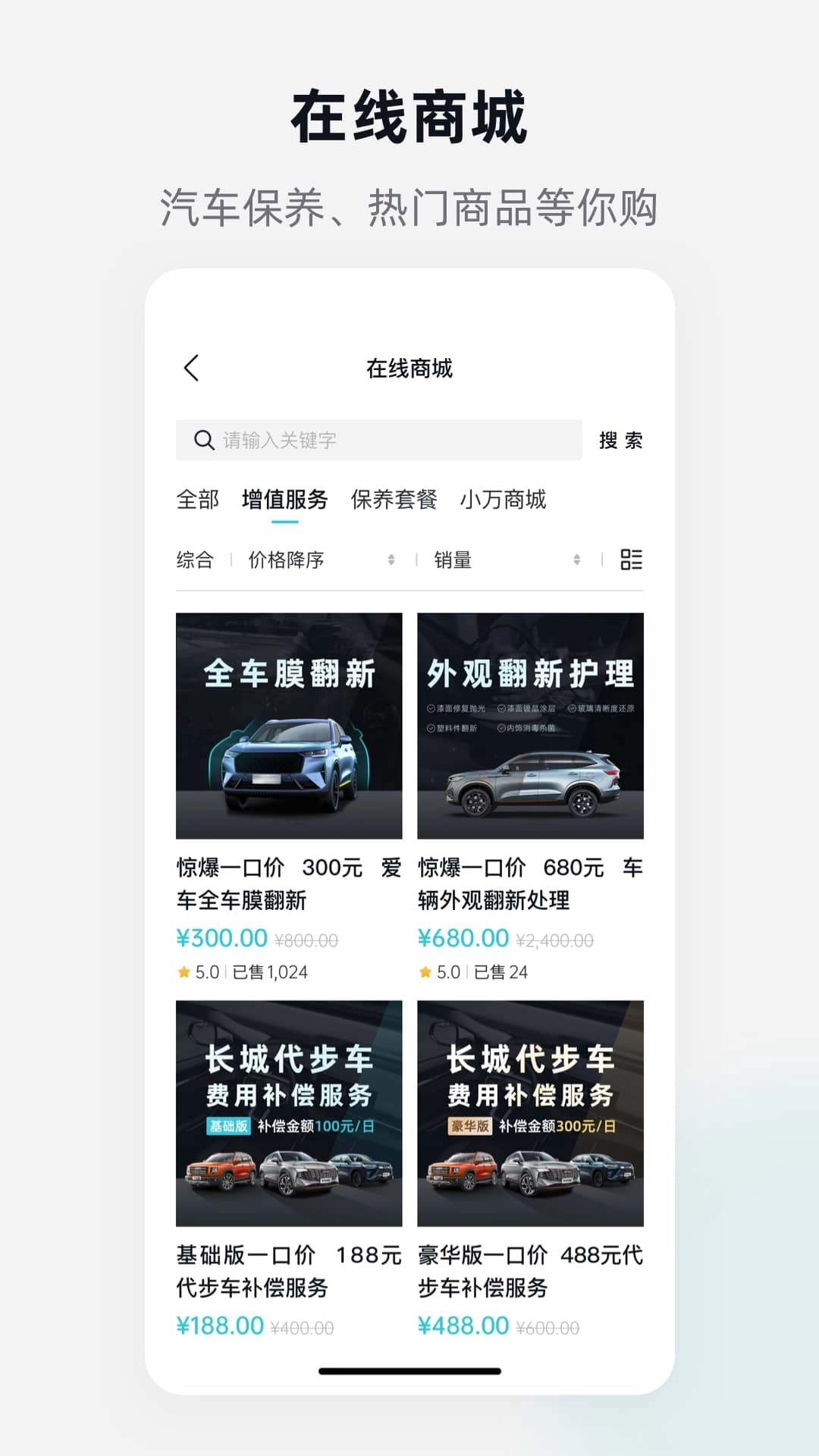Open the 基础版 长城代步车 compensation service image
Viewport: 819px width, 1456px height.
pos(288,1115)
